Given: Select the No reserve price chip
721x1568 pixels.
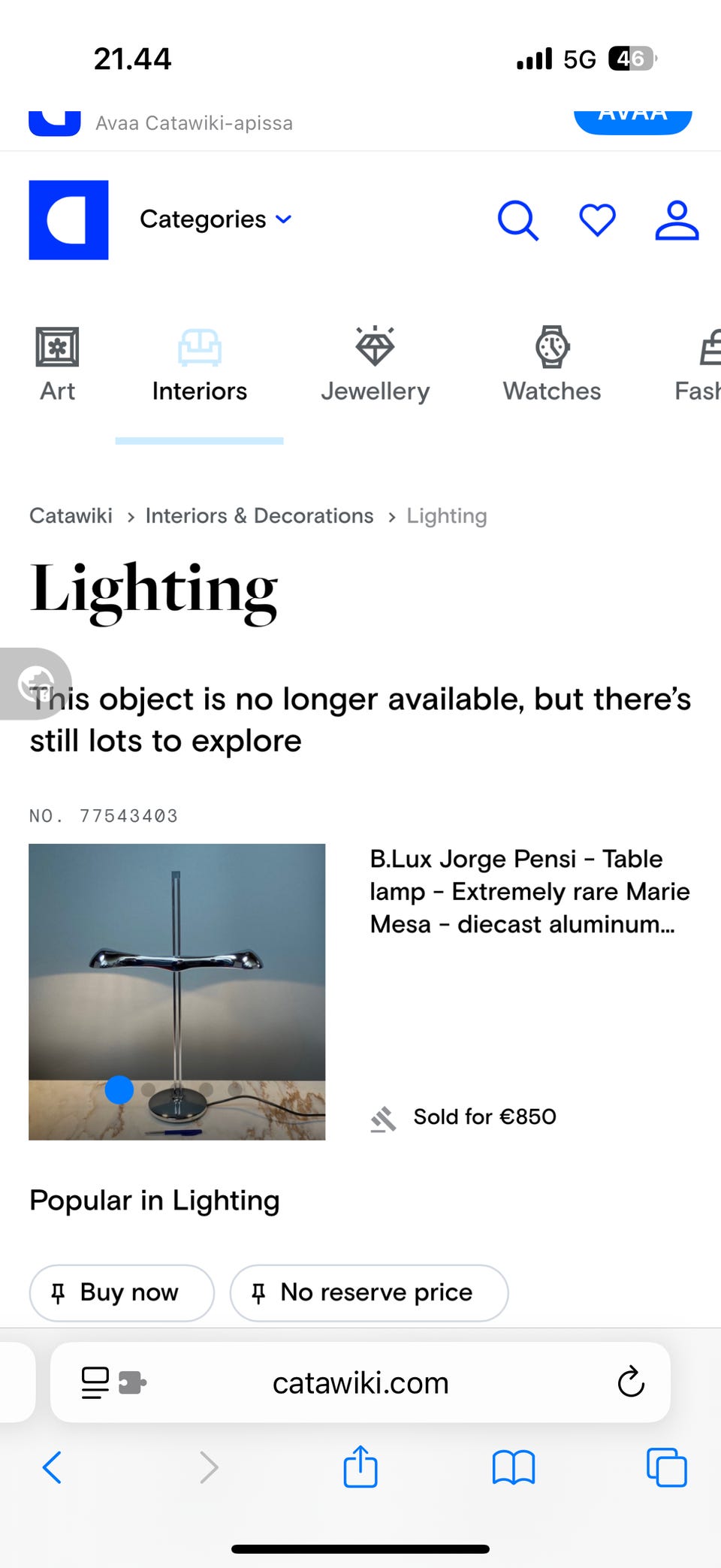Looking at the screenshot, I should coord(369,1292).
